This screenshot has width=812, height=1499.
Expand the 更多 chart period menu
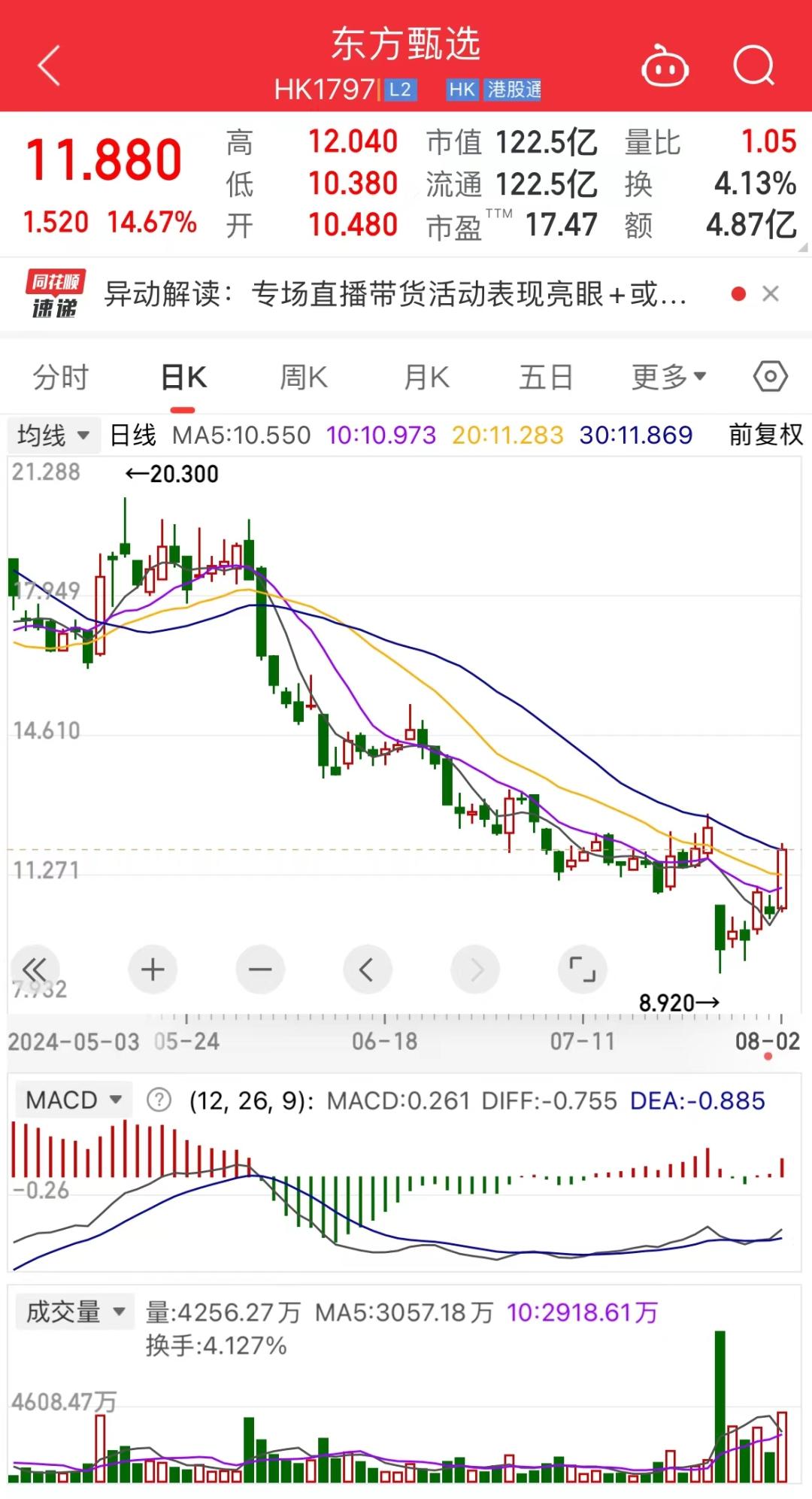[668, 377]
